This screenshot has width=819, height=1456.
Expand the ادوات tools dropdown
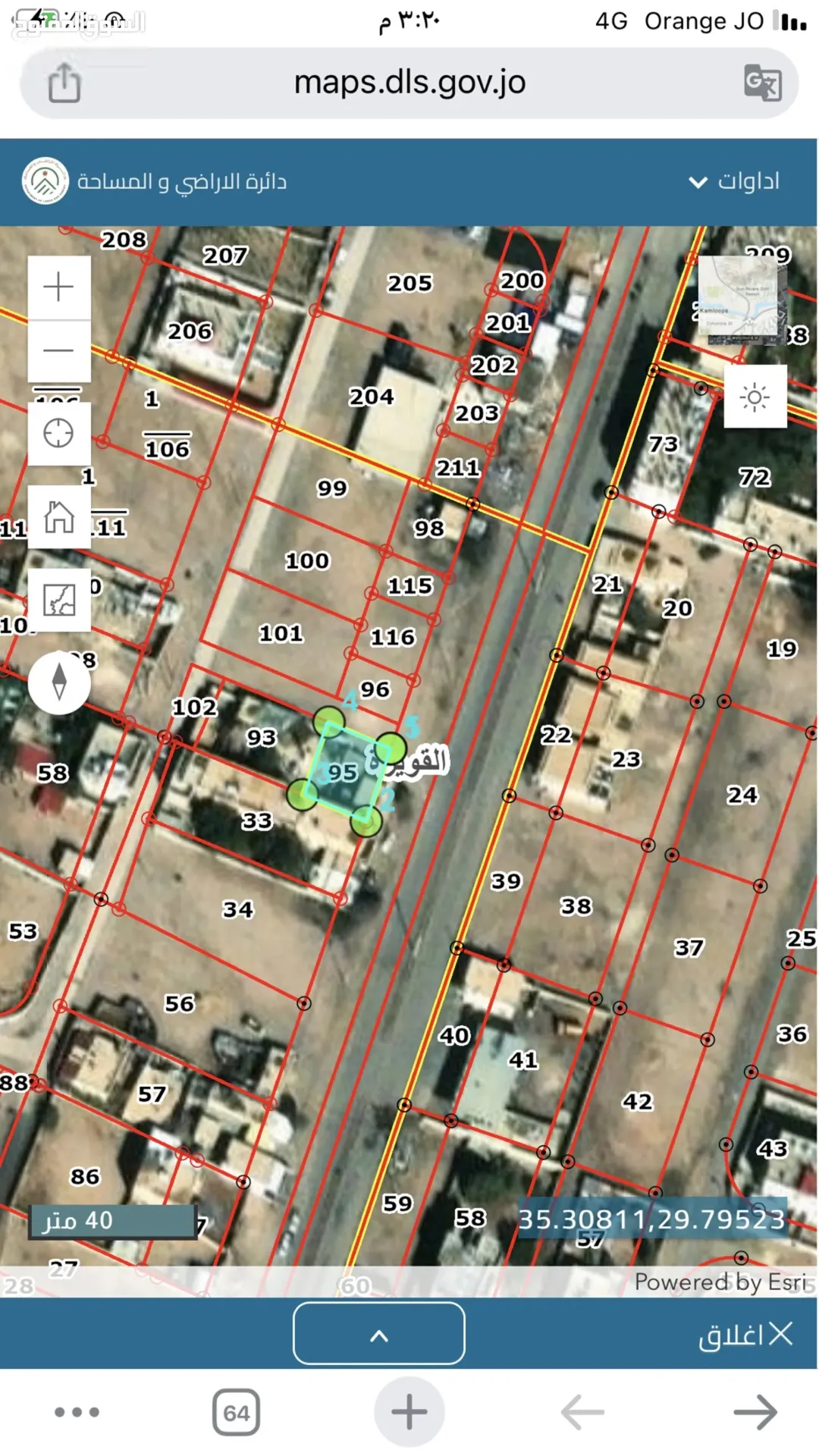(734, 181)
